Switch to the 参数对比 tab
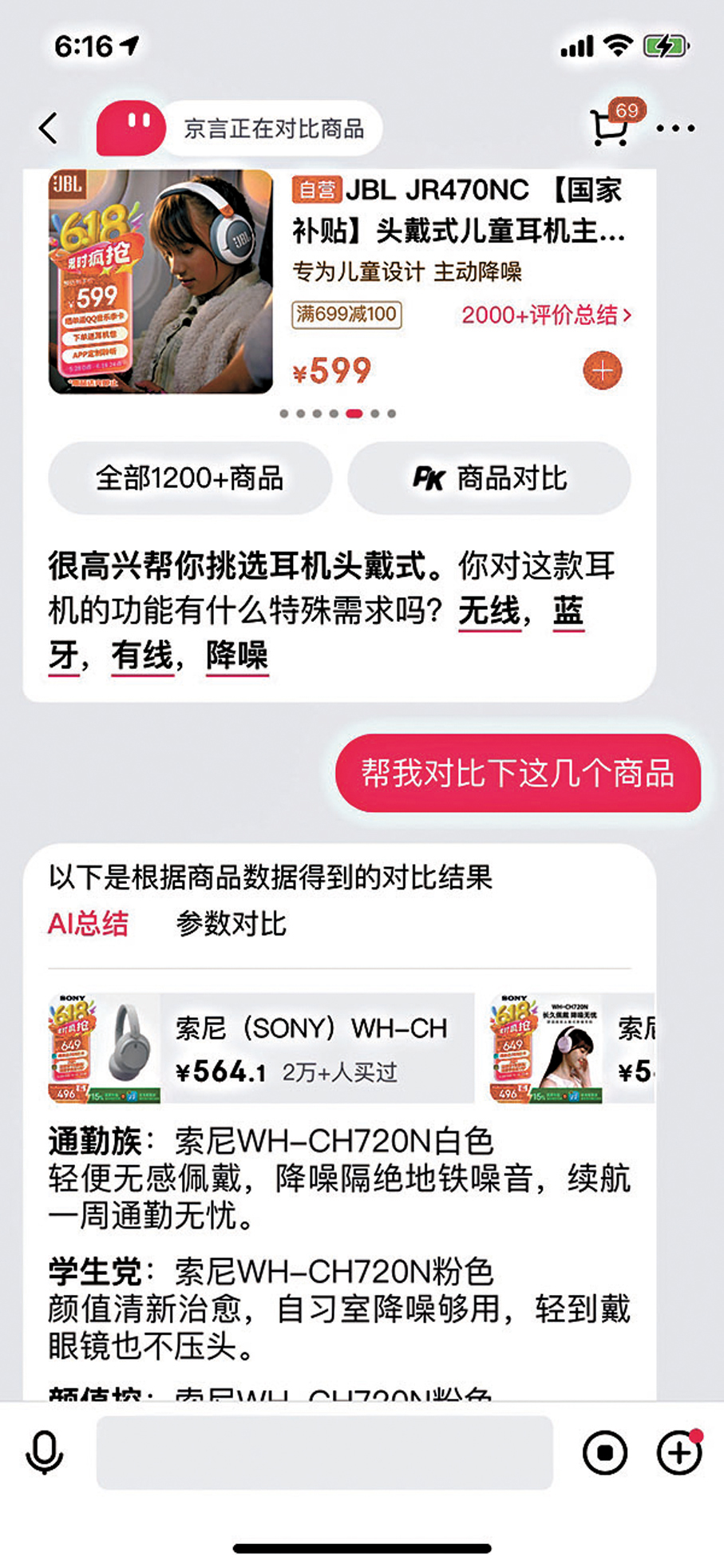This screenshot has width=724, height=1568. [231, 924]
